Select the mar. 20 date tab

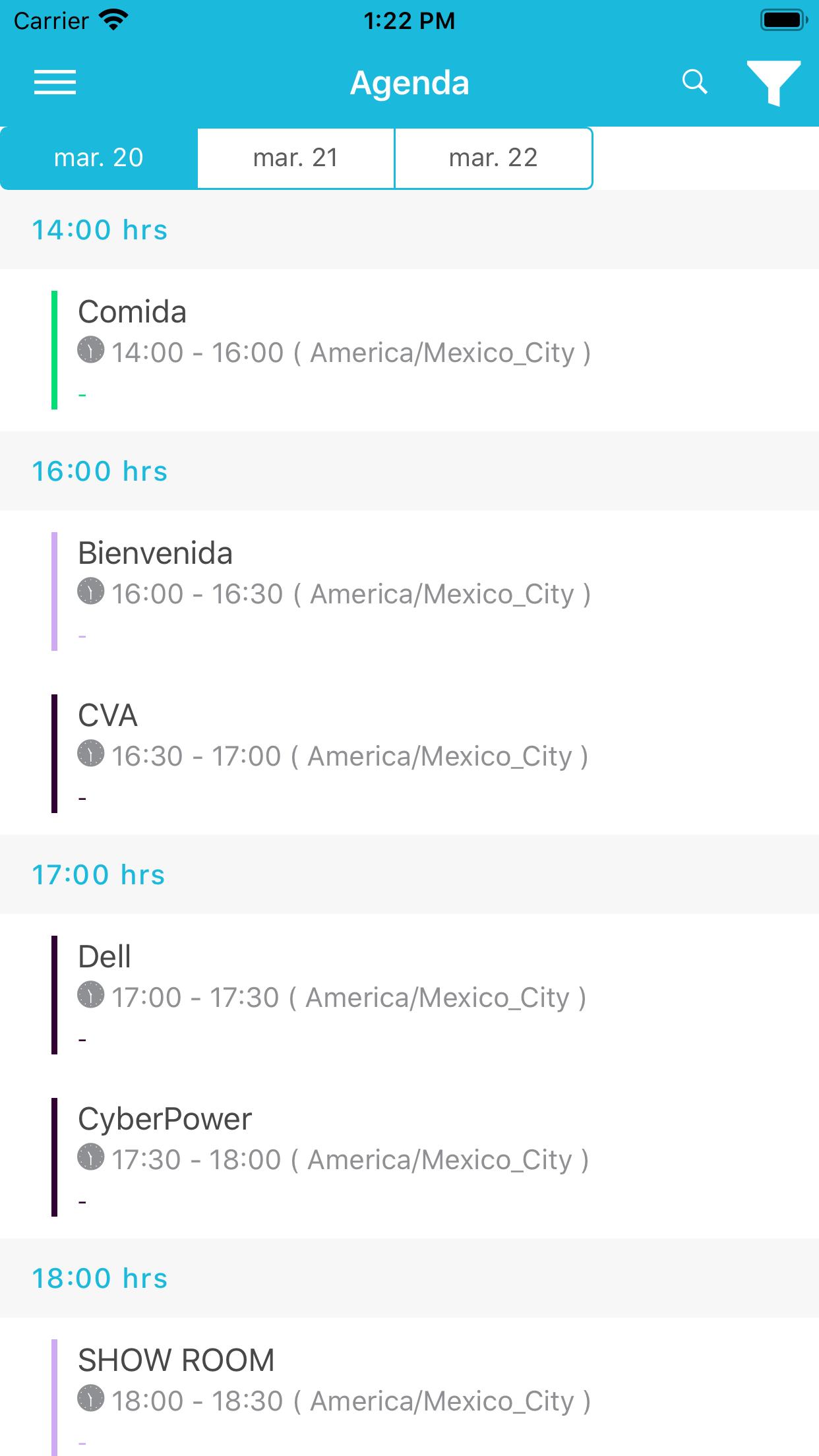tap(99, 158)
